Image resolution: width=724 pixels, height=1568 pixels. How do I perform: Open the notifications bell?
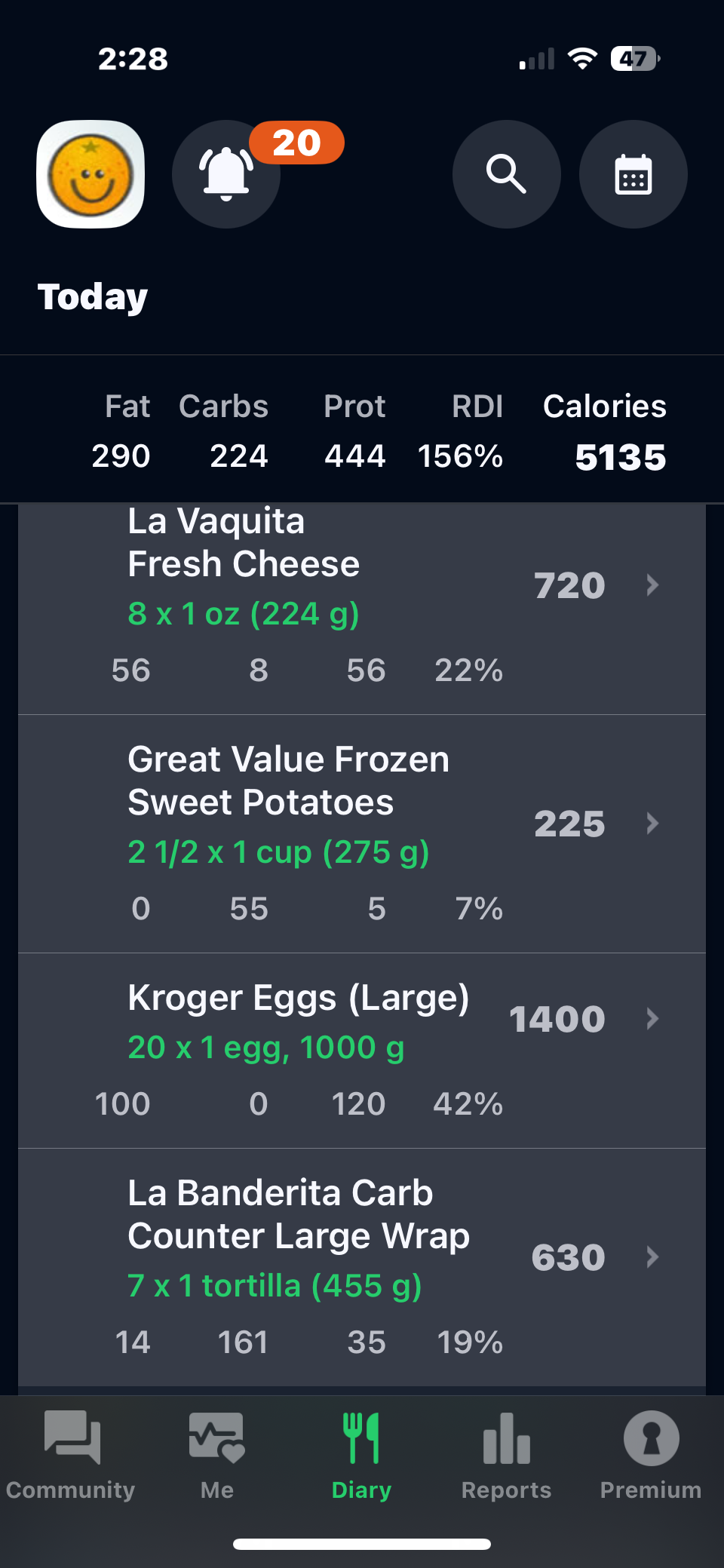pos(226,174)
